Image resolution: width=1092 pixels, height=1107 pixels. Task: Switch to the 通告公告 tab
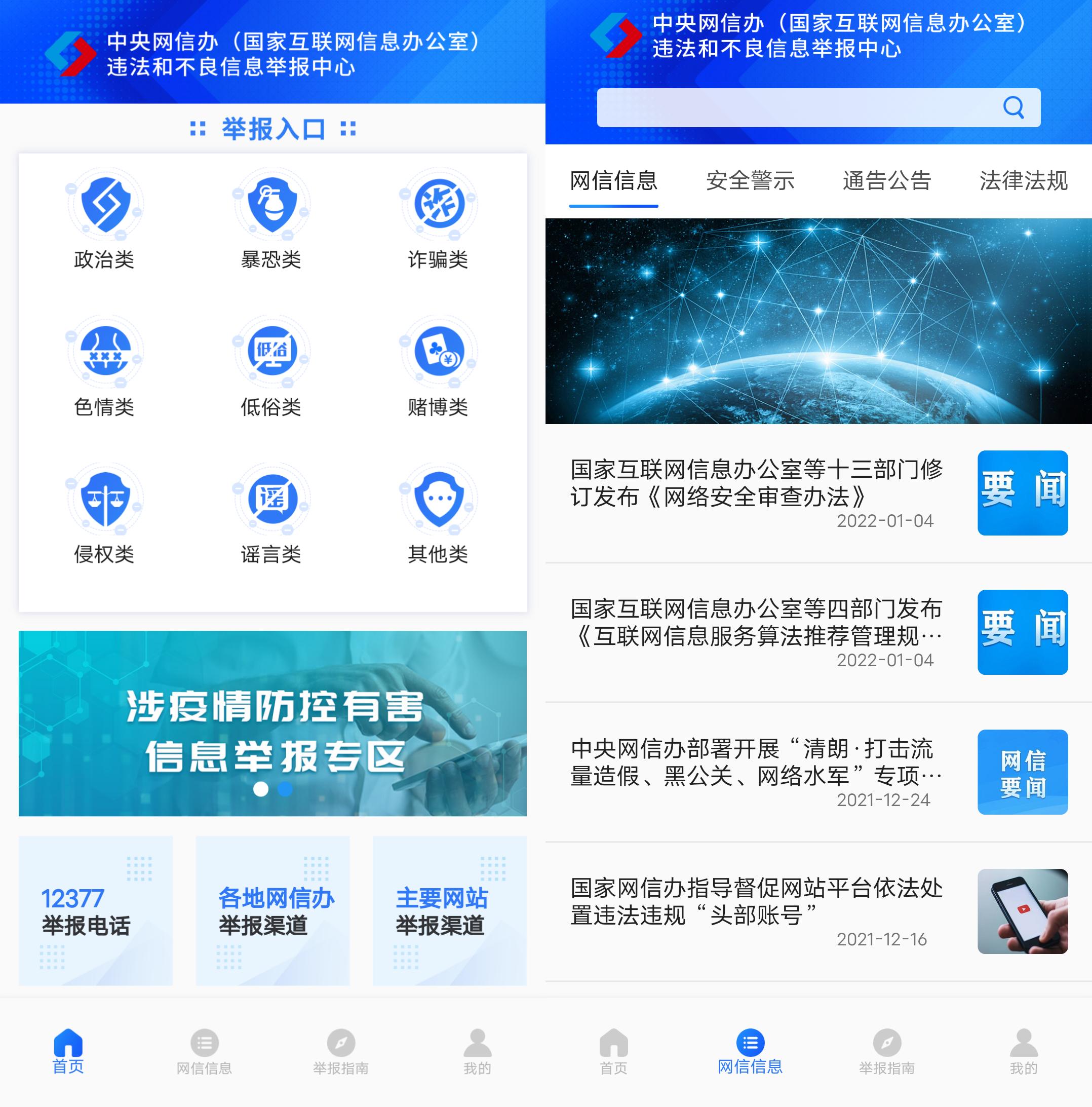[x=886, y=181]
